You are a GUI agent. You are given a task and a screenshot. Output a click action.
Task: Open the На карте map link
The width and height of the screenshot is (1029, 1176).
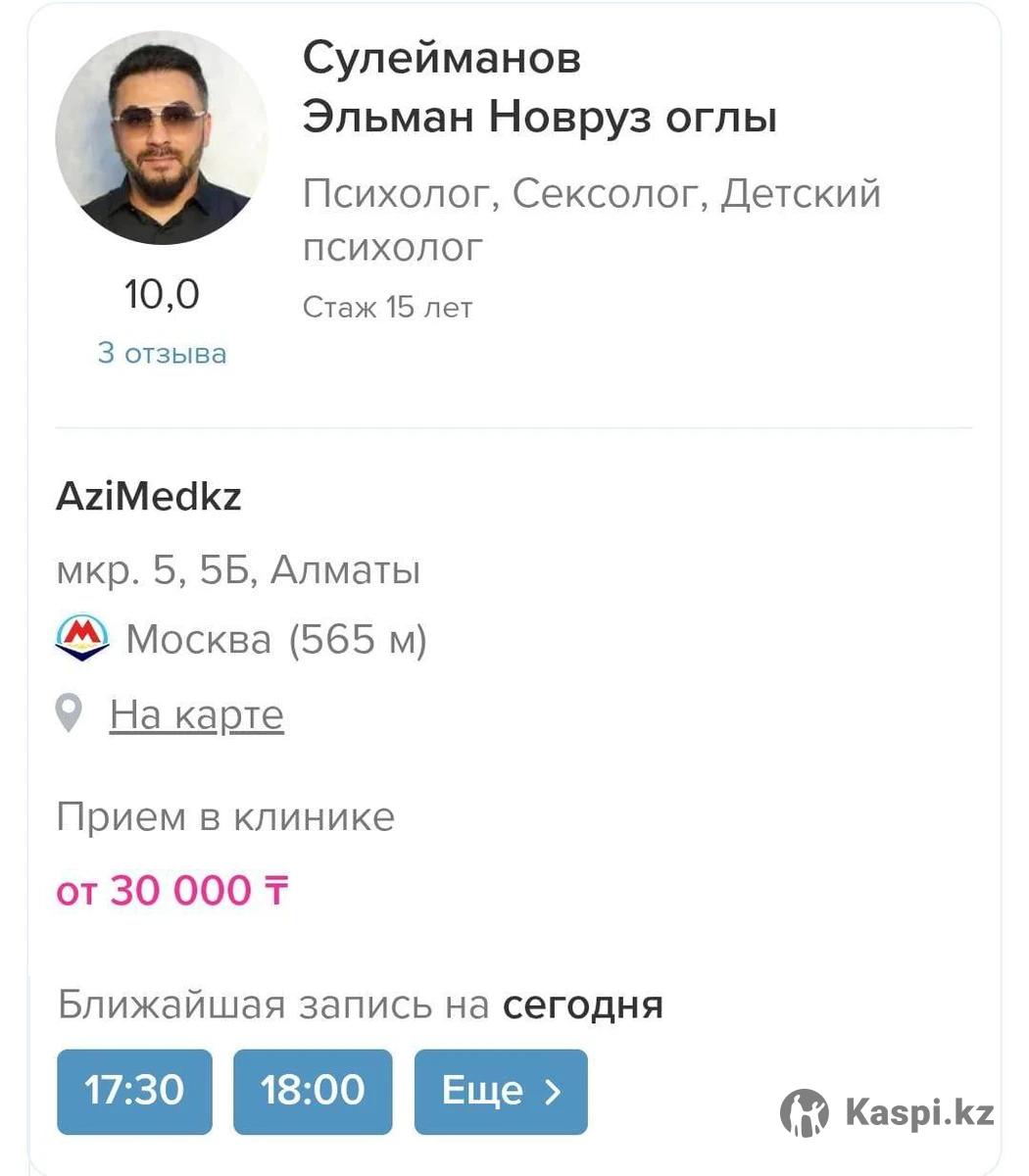[x=196, y=715]
